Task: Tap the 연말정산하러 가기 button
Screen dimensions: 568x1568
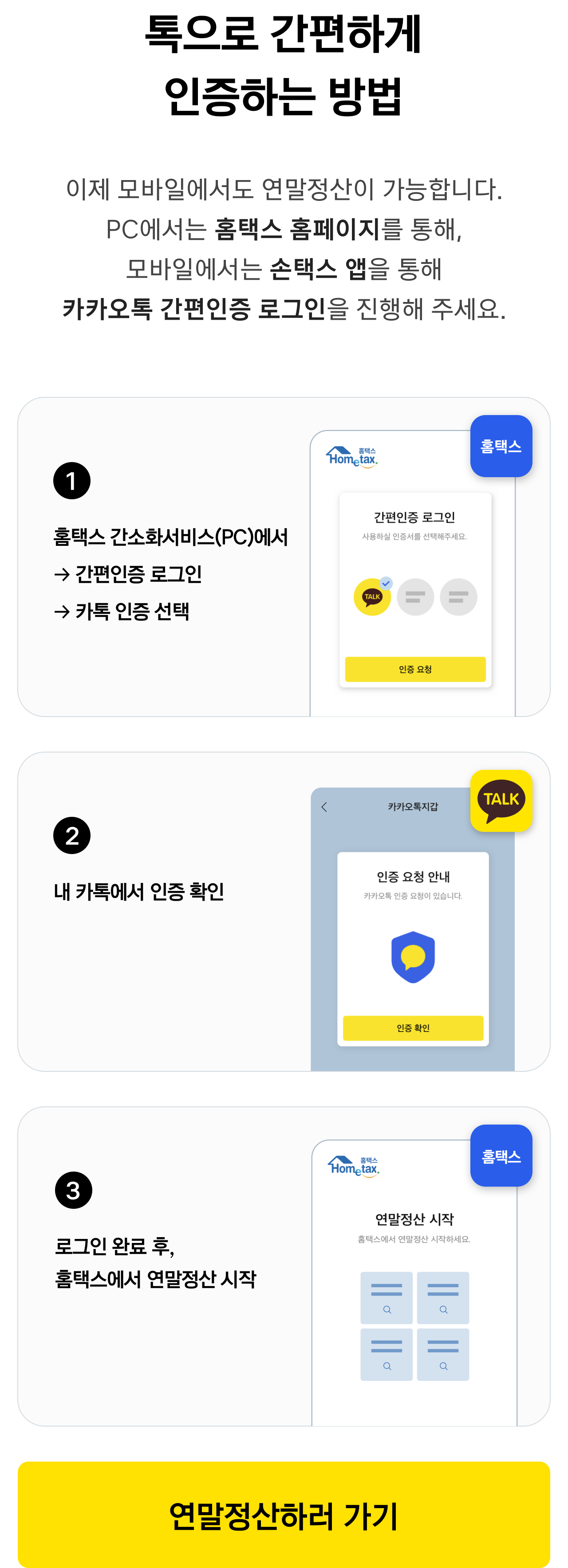Action: pyautogui.click(x=284, y=1515)
